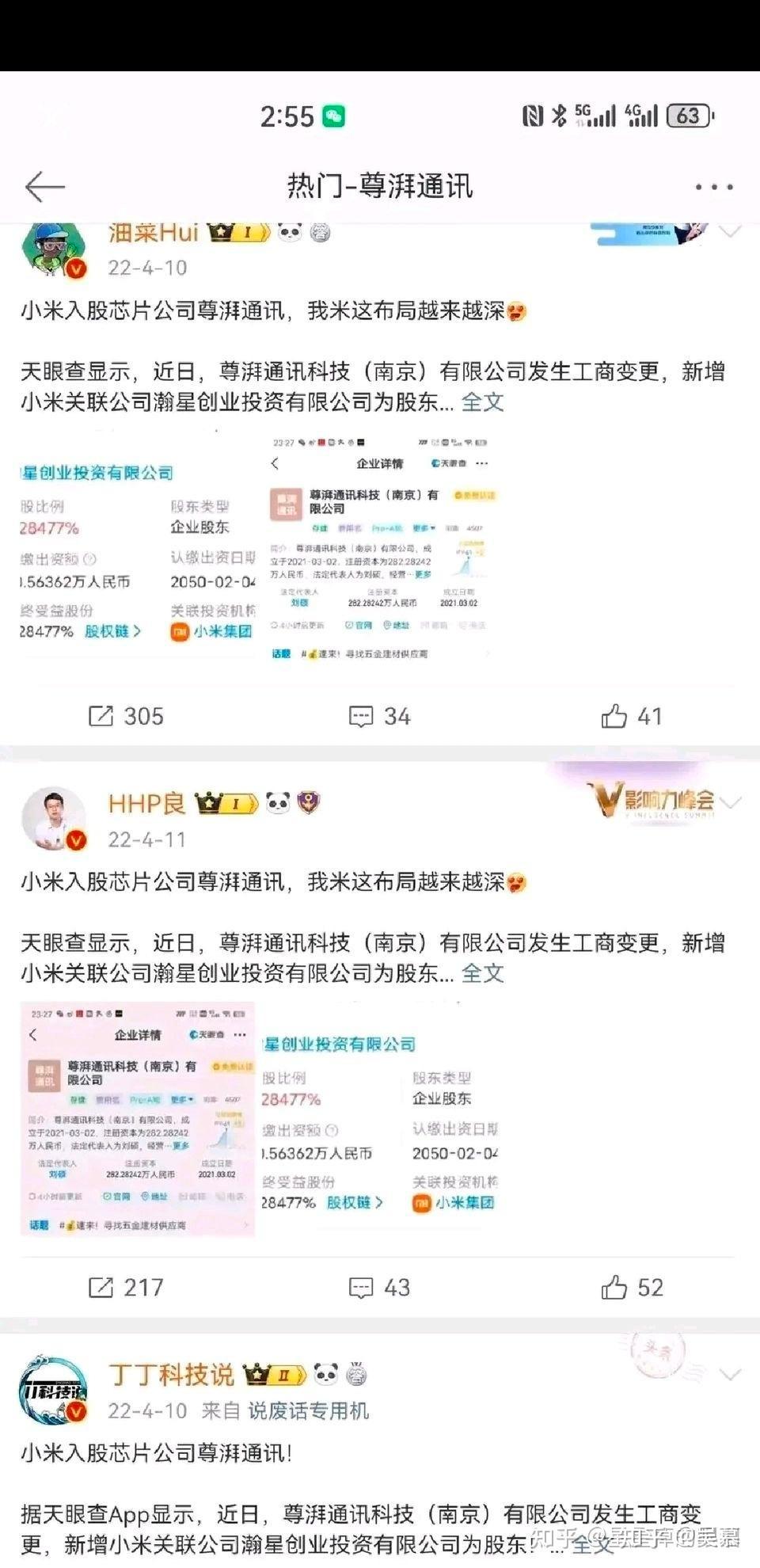Open 企业详情 screenshot in 油菜Hui's post
Screen dimensions: 760x1568
click(x=380, y=548)
